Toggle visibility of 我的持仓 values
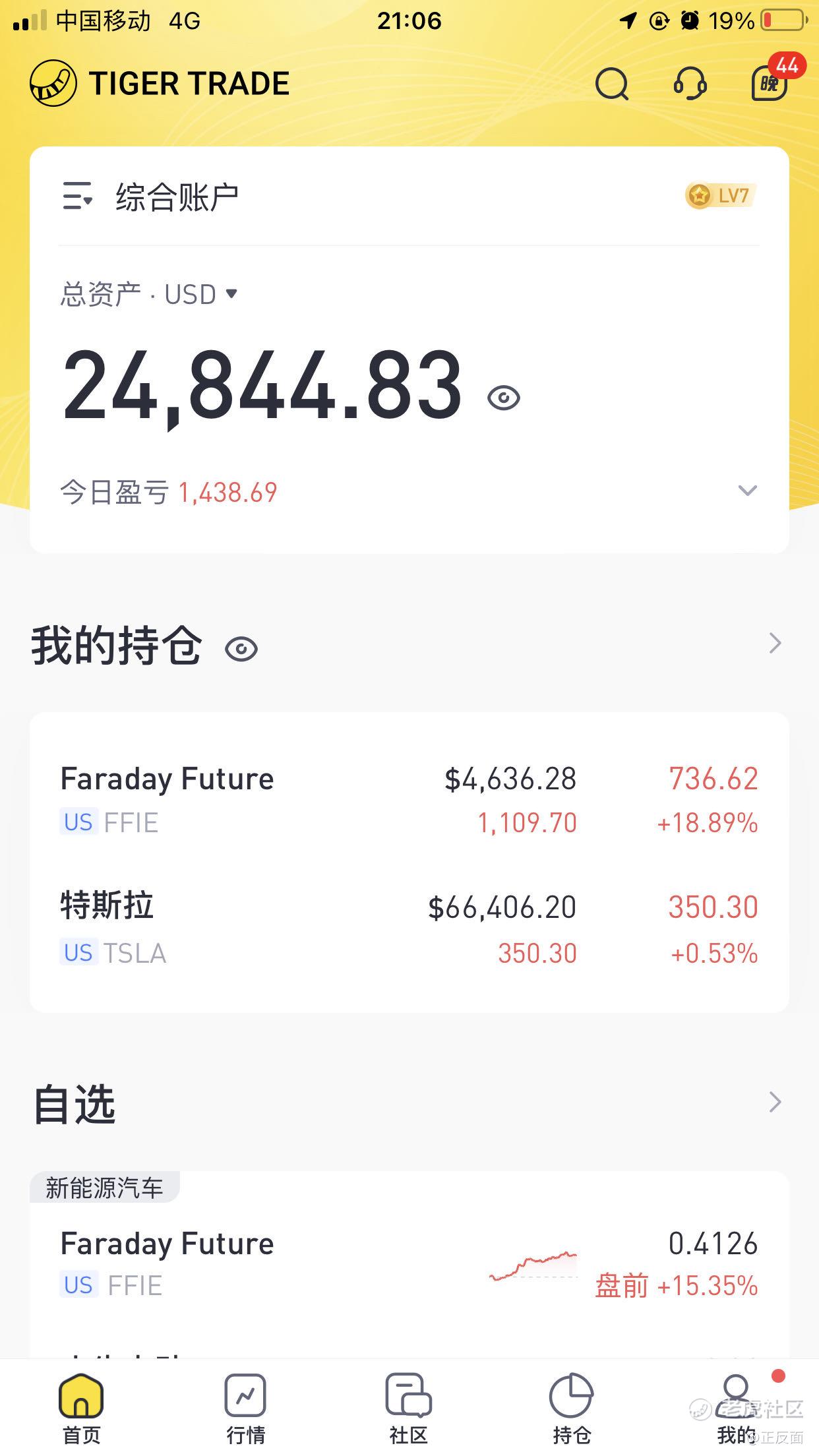 (241, 649)
